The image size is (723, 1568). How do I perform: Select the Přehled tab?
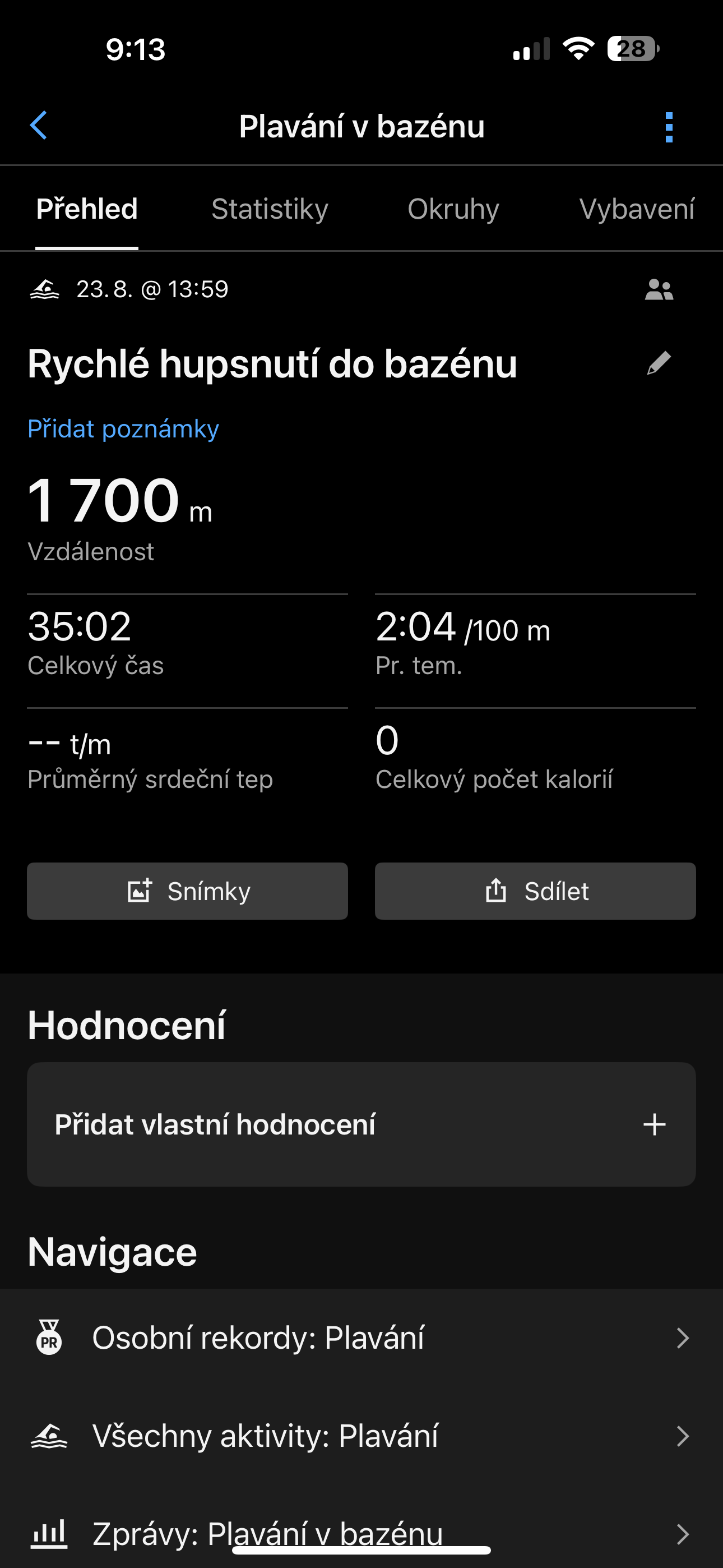pos(87,209)
